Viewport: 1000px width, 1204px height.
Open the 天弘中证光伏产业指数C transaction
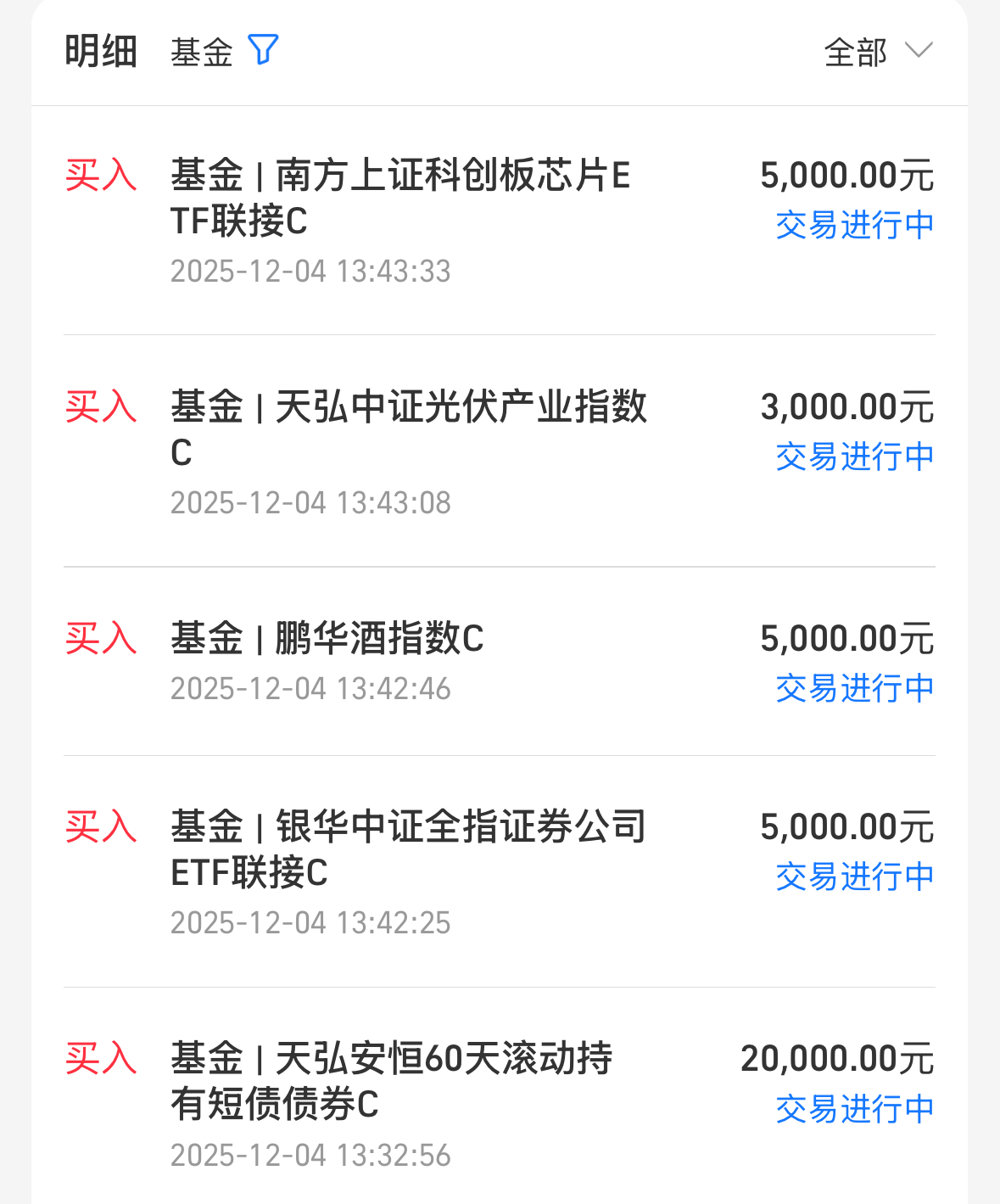tap(500, 451)
